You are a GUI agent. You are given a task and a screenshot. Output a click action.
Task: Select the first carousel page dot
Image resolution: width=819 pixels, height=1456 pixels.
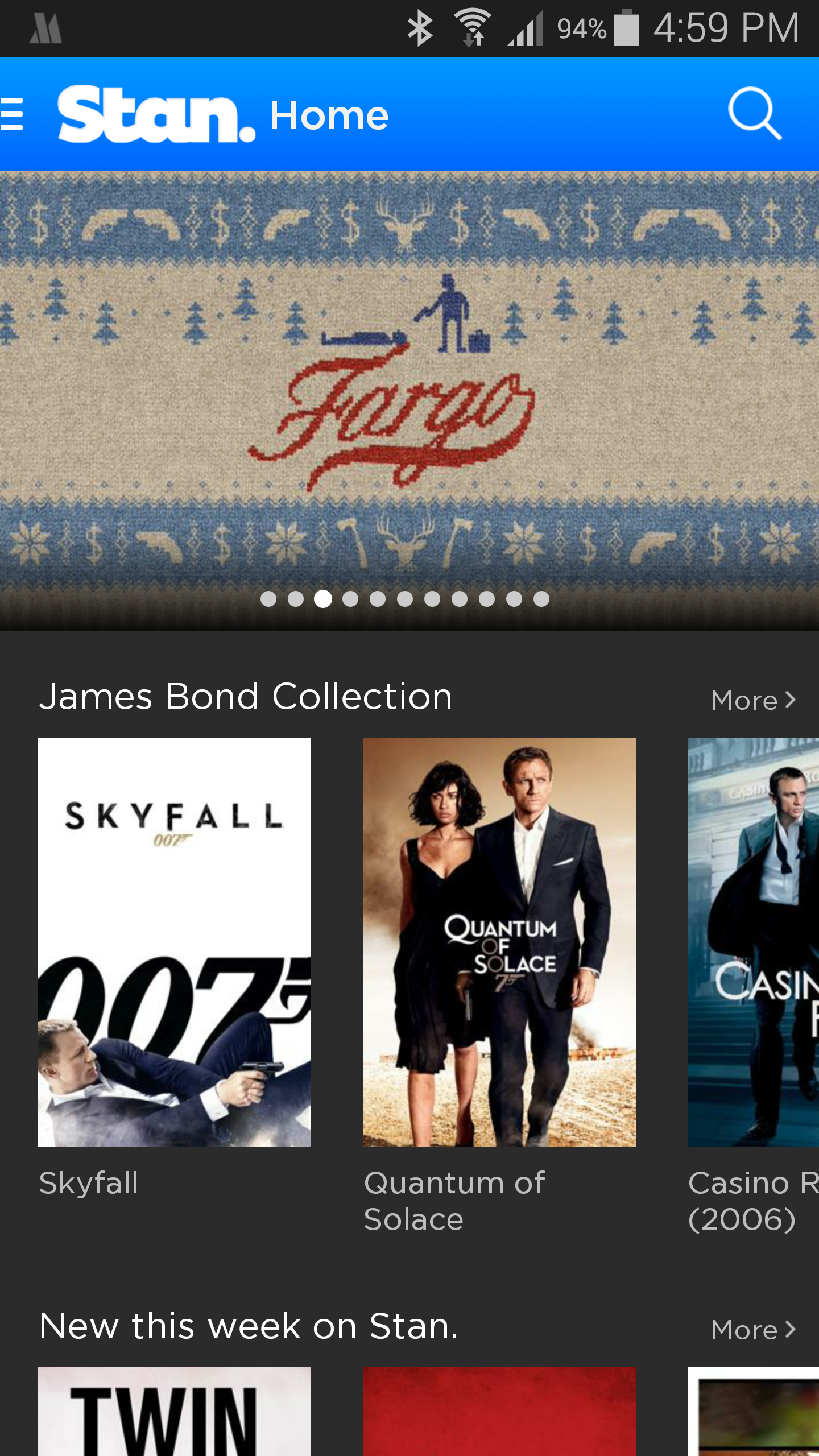coord(268,599)
